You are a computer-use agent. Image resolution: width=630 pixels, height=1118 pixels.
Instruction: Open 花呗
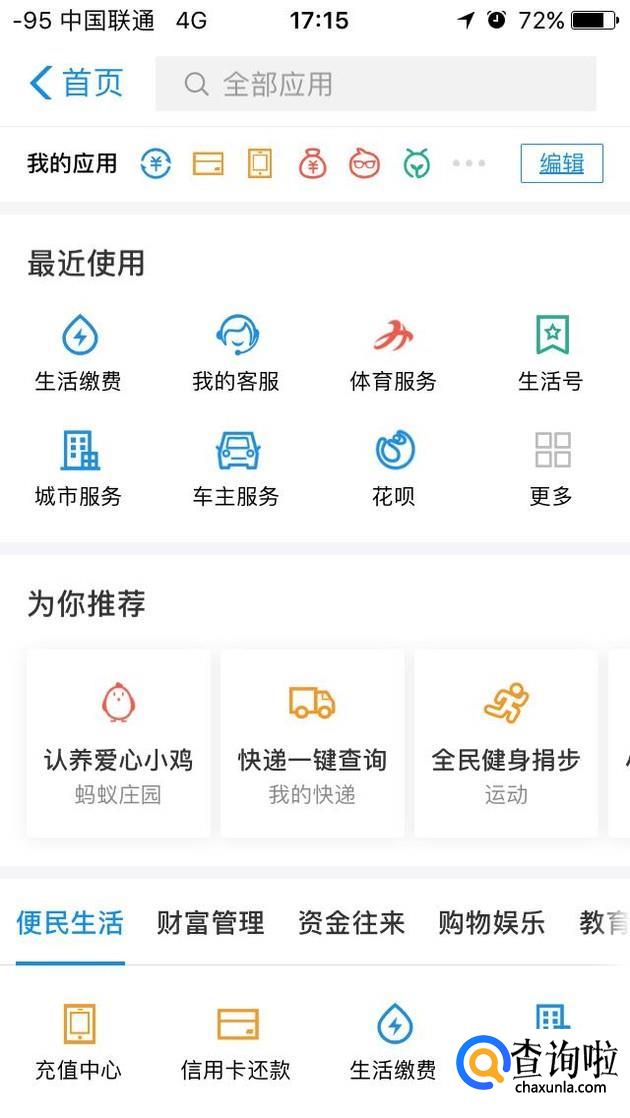(393, 467)
